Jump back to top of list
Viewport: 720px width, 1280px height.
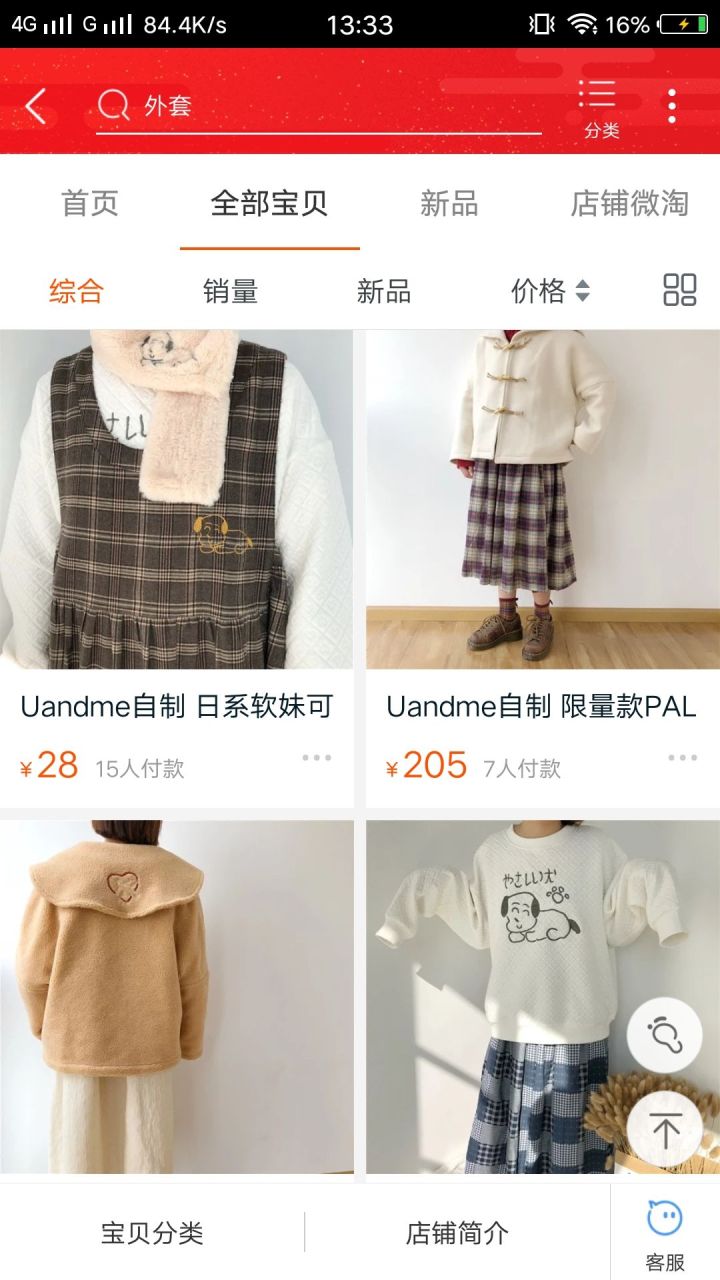(x=665, y=1129)
